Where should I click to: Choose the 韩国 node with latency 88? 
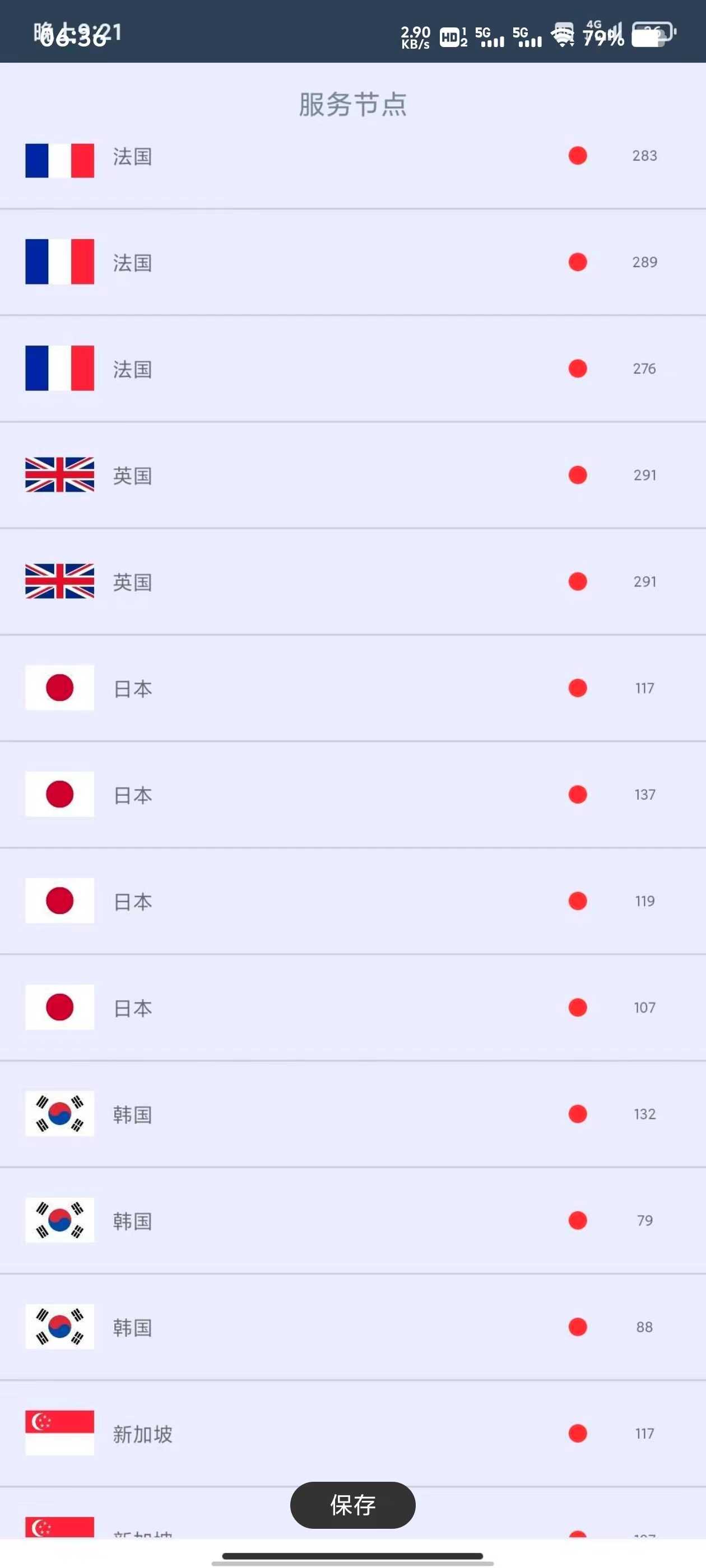352,1328
